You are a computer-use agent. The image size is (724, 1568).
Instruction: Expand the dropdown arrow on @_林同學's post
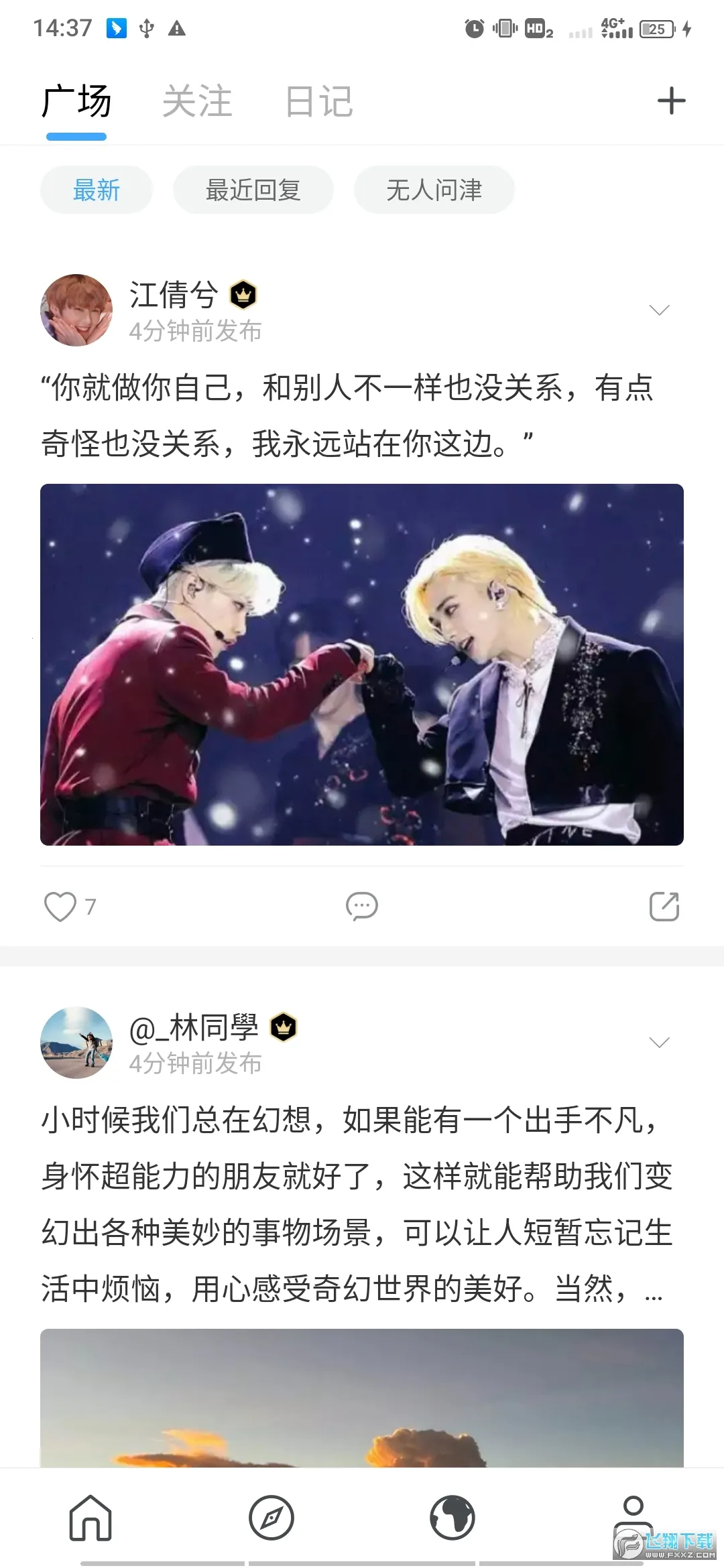(x=660, y=1042)
